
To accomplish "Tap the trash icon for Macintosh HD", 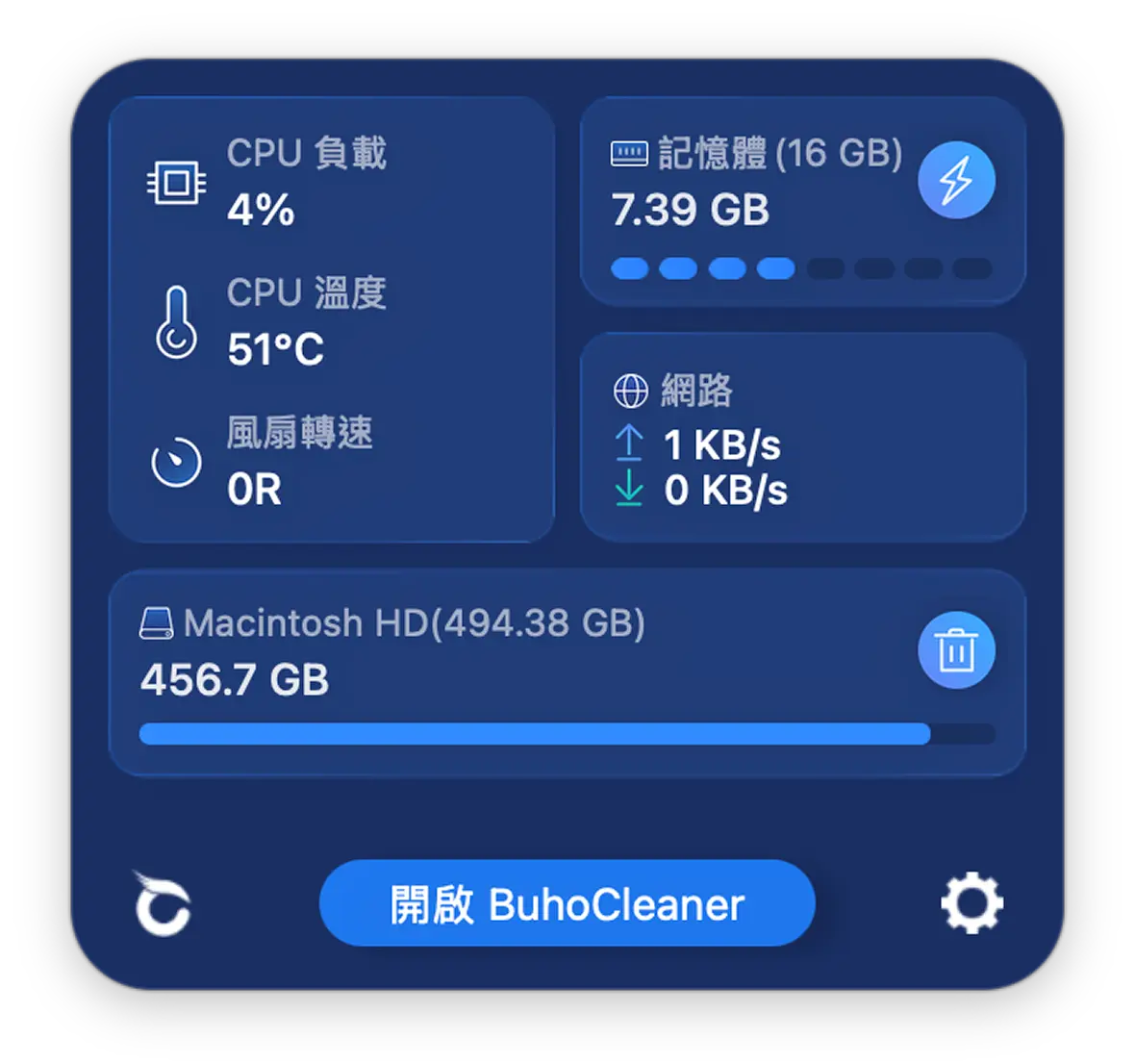I will [x=955, y=651].
